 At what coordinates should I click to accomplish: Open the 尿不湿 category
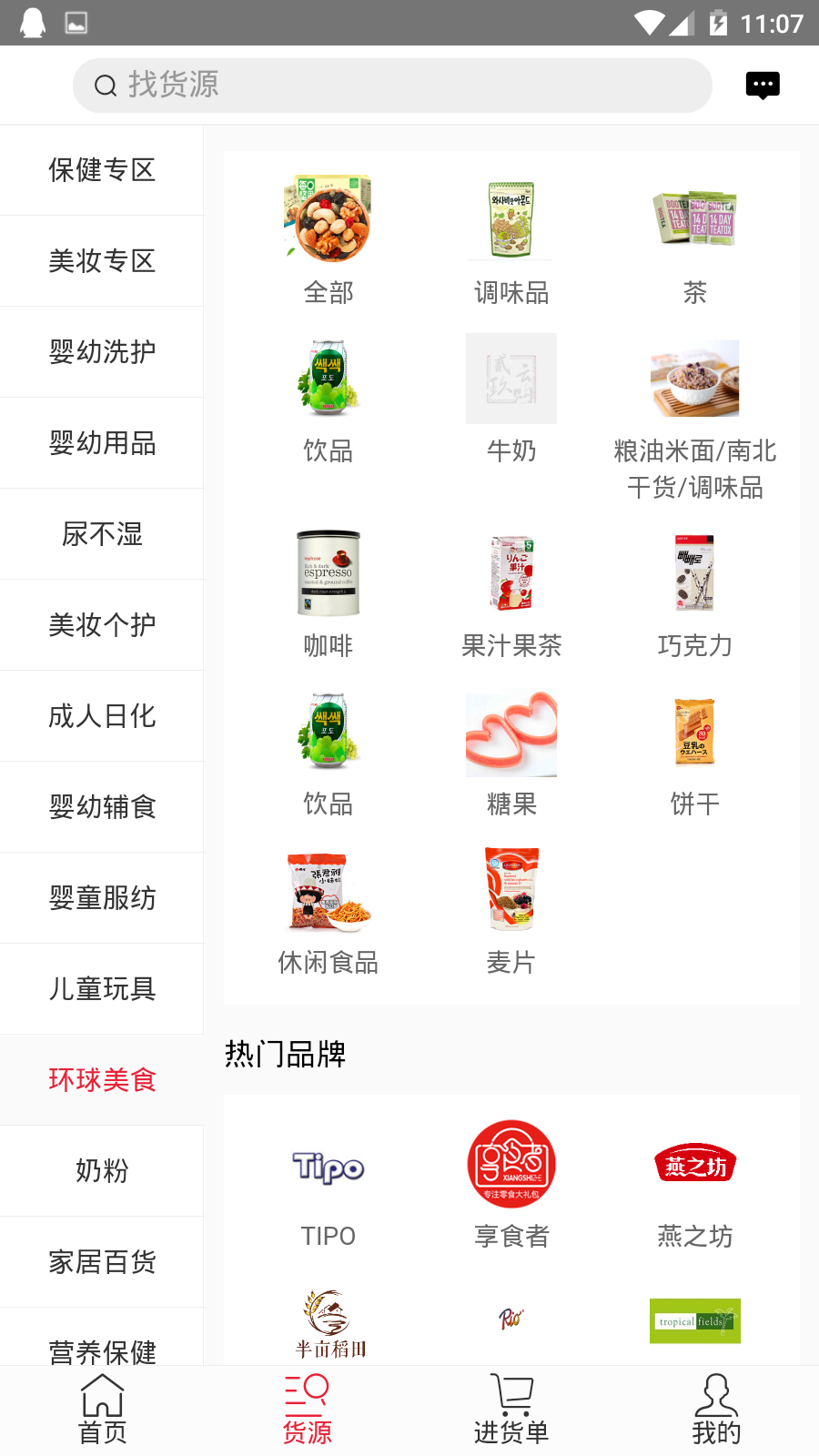coord(102,534)
